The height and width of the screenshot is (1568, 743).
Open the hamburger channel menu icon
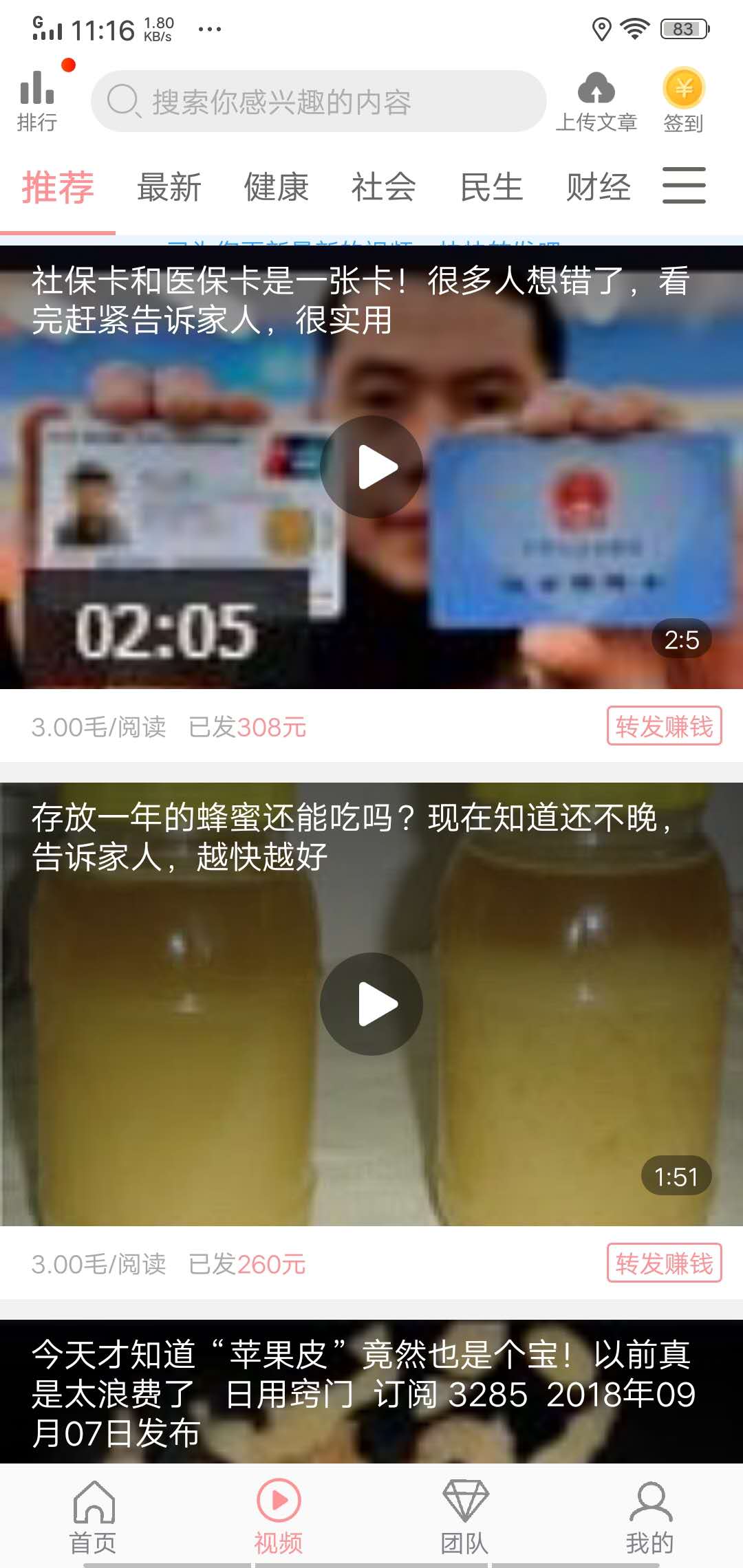(x=684, y=186)
